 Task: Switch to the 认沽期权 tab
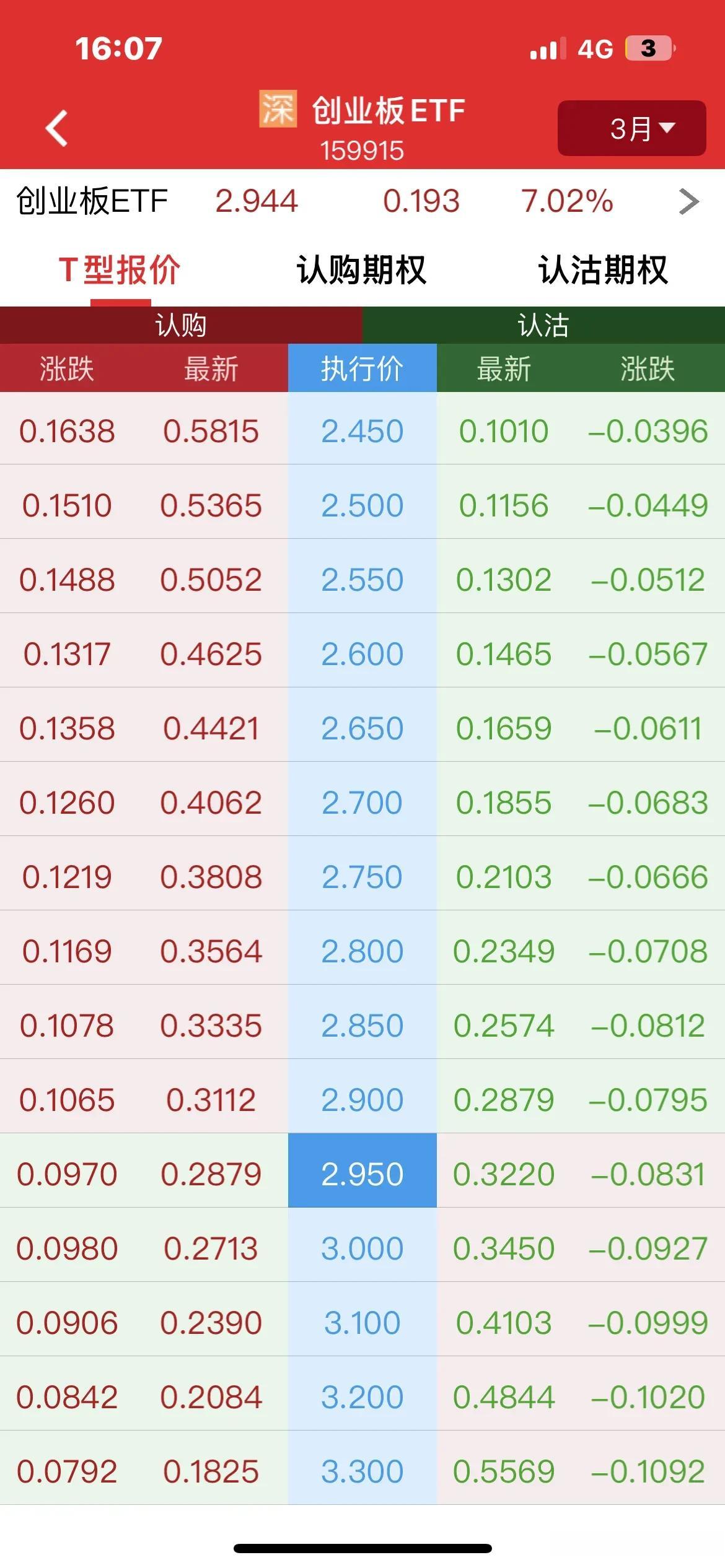[x=604, y=270]
